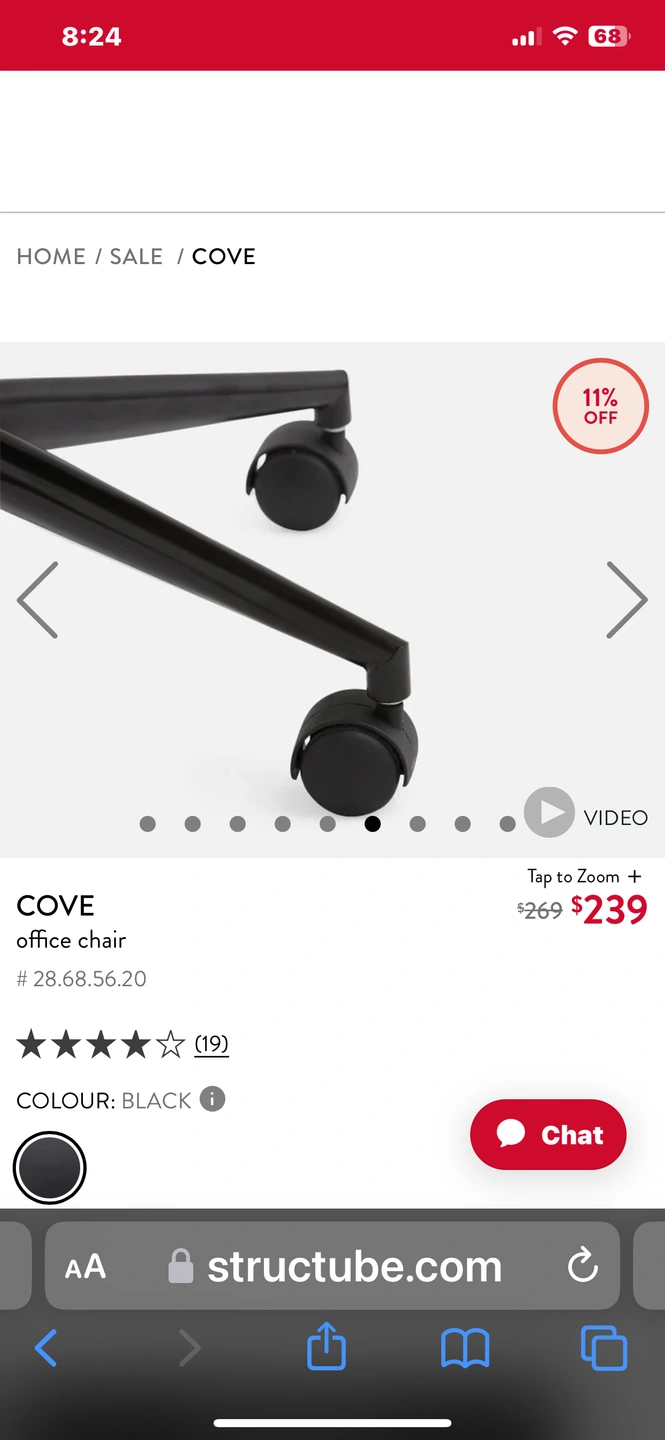Open the AA reader options
The width and height of the screenshot is (665, 1440).
pyautogui.click(x=85, y=1268)
